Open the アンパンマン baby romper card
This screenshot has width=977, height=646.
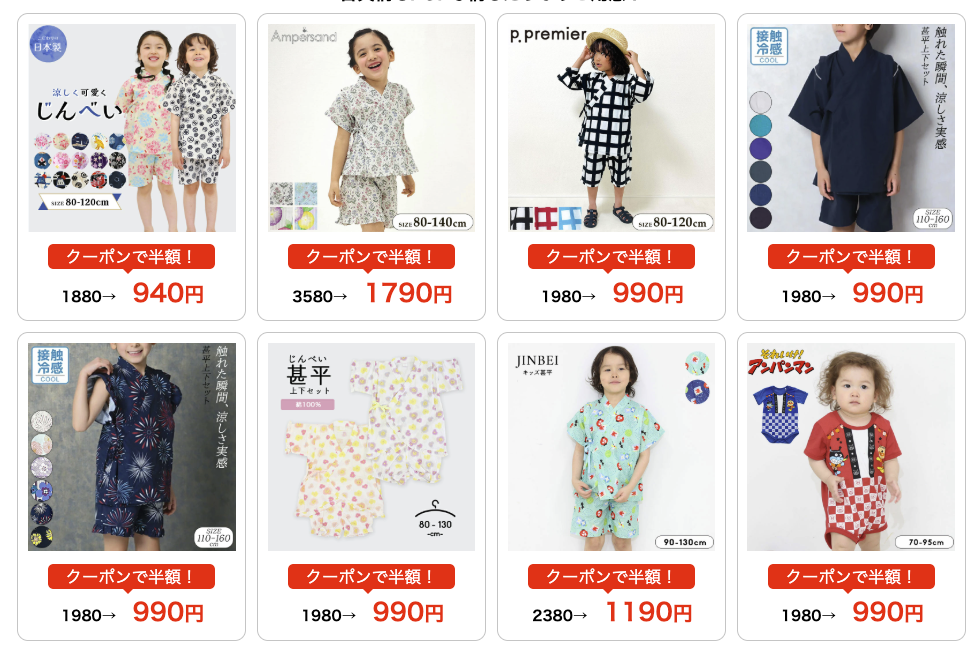pos(851,447)
